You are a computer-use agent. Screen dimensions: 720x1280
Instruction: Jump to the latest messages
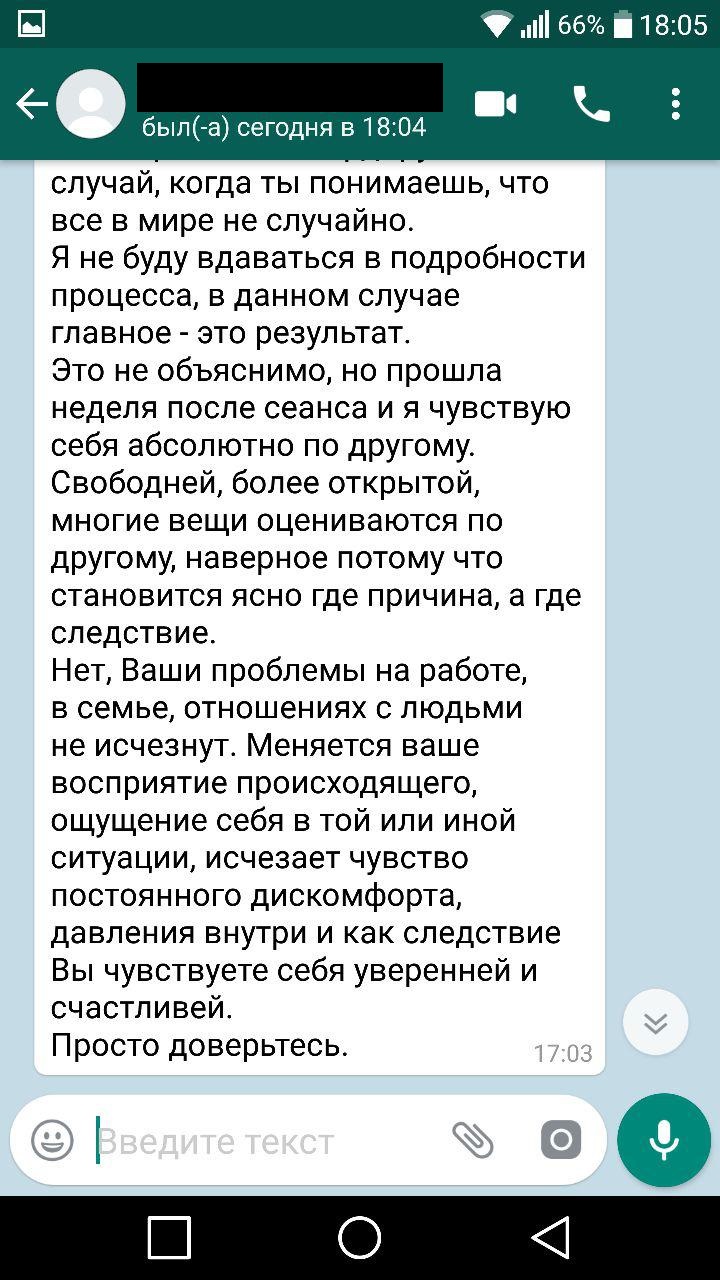(655, 1022)
